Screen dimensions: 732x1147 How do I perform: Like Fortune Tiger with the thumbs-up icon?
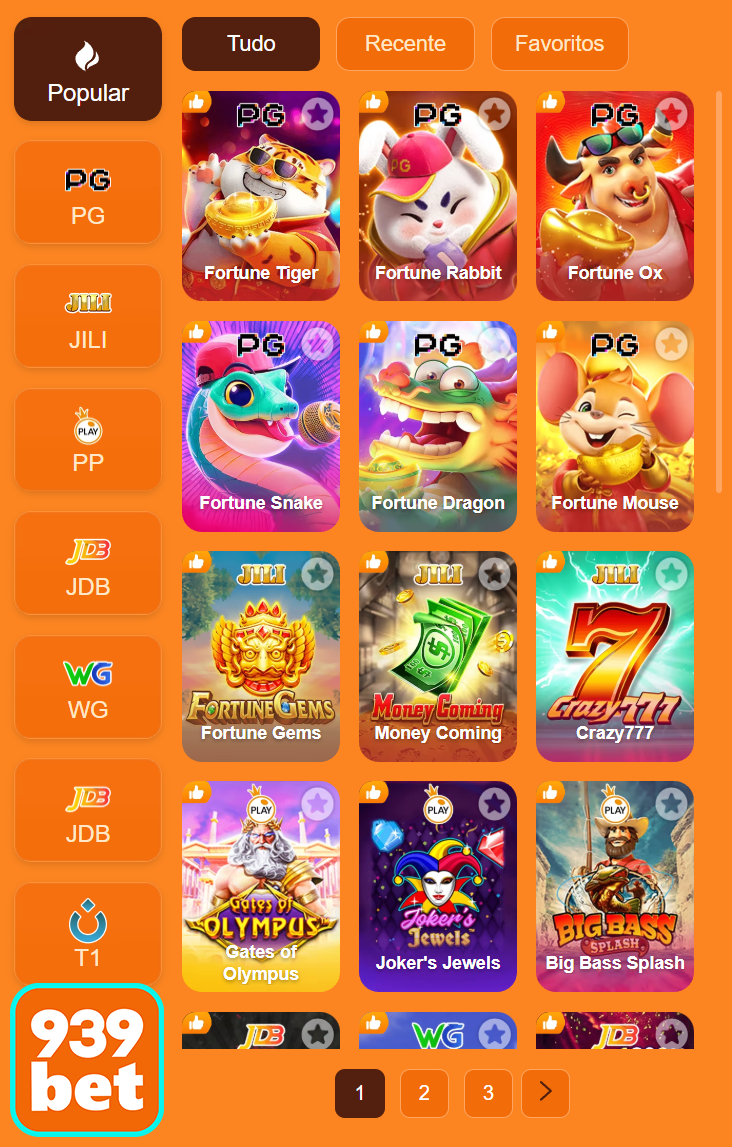click(195, 100)
